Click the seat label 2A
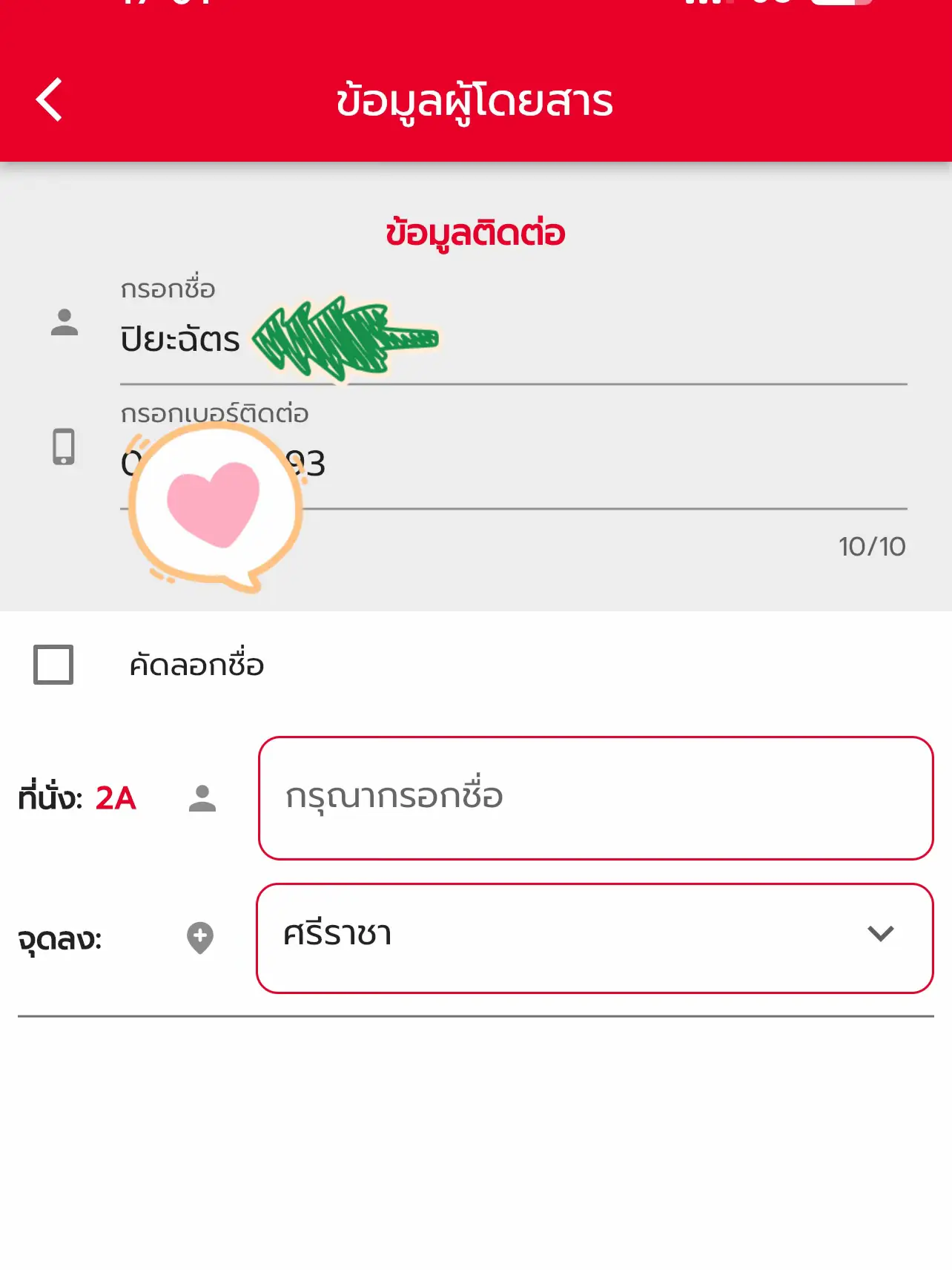The height and width of the screenshot is (1270, 952). 115,797
